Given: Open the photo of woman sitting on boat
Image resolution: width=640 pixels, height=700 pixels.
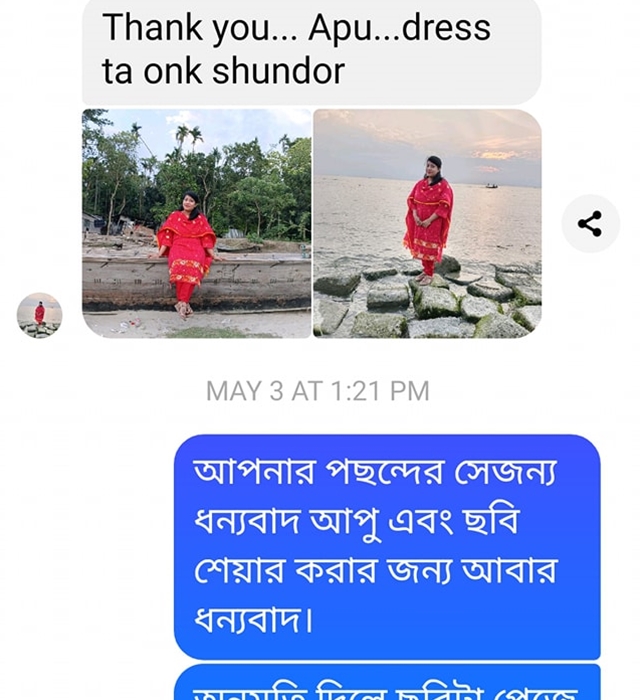Looking at the screenshot, I should pos(196,224).
